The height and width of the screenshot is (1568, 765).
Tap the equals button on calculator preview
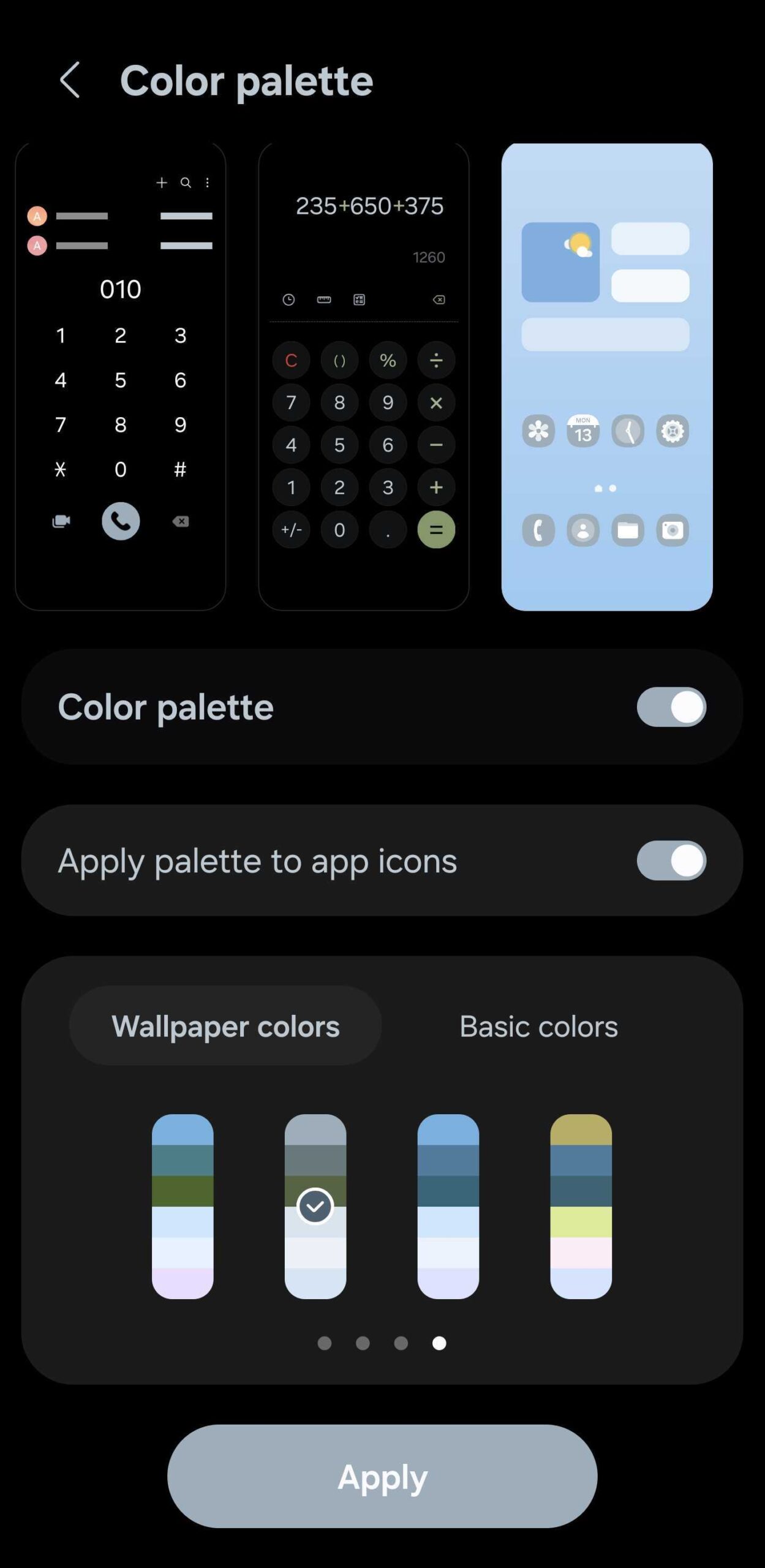[x=436, y=530]
